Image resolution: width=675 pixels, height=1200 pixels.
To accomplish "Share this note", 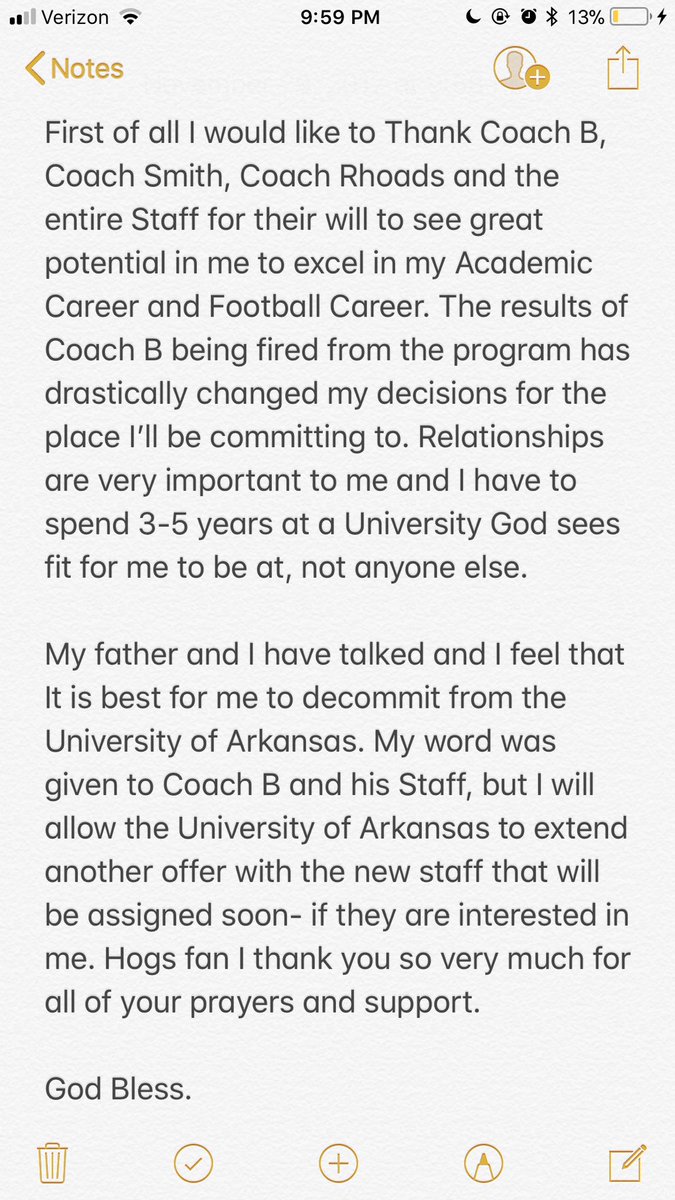I will [622, 68].
